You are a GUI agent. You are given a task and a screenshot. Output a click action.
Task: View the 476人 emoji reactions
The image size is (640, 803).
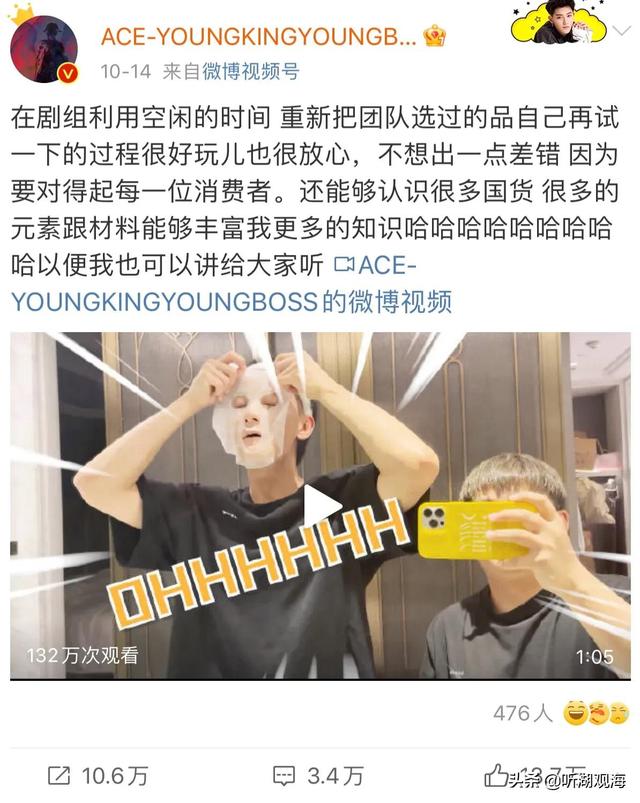[x=560, y=714]
